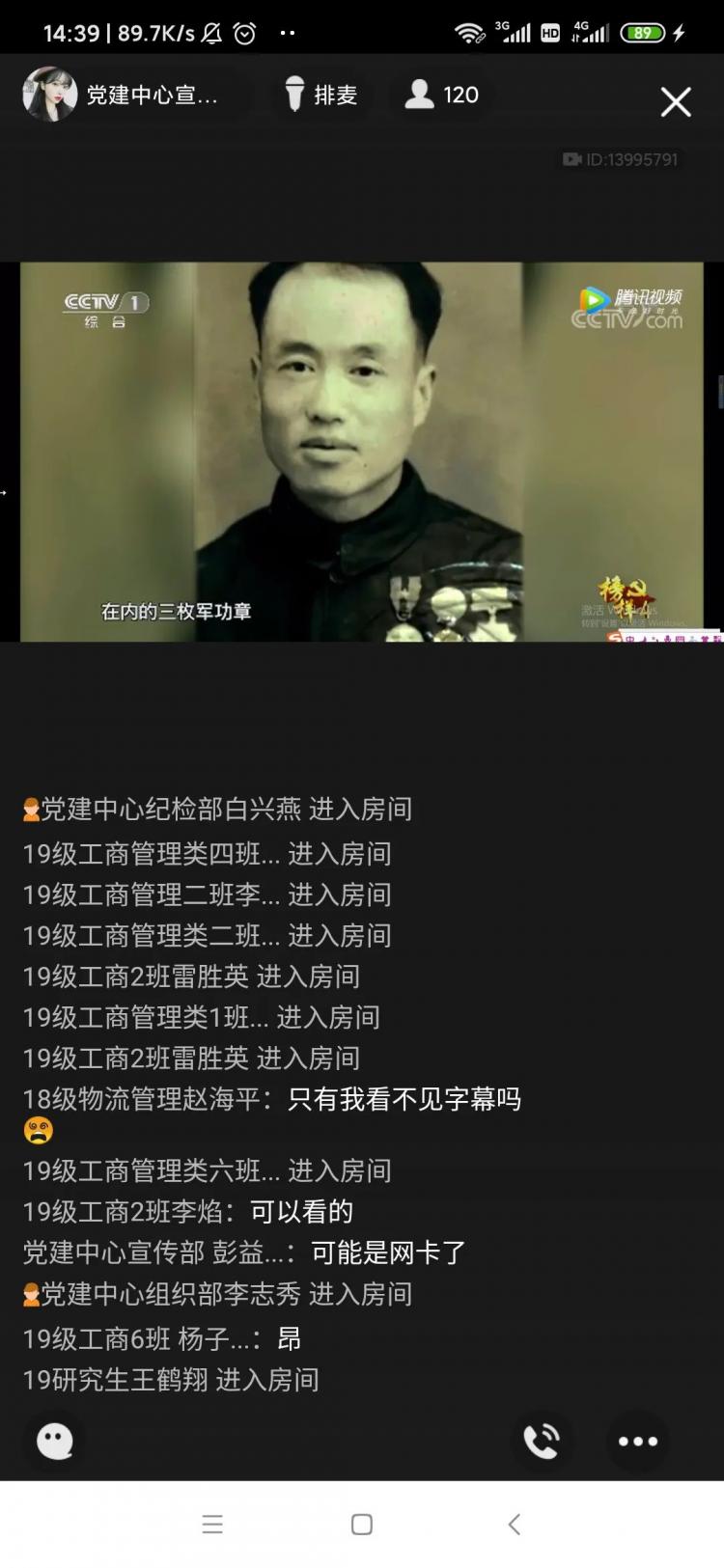This screenshot has height=1568, width=724.
Task: Go to the system home screen
Action: click(362, 1524)
